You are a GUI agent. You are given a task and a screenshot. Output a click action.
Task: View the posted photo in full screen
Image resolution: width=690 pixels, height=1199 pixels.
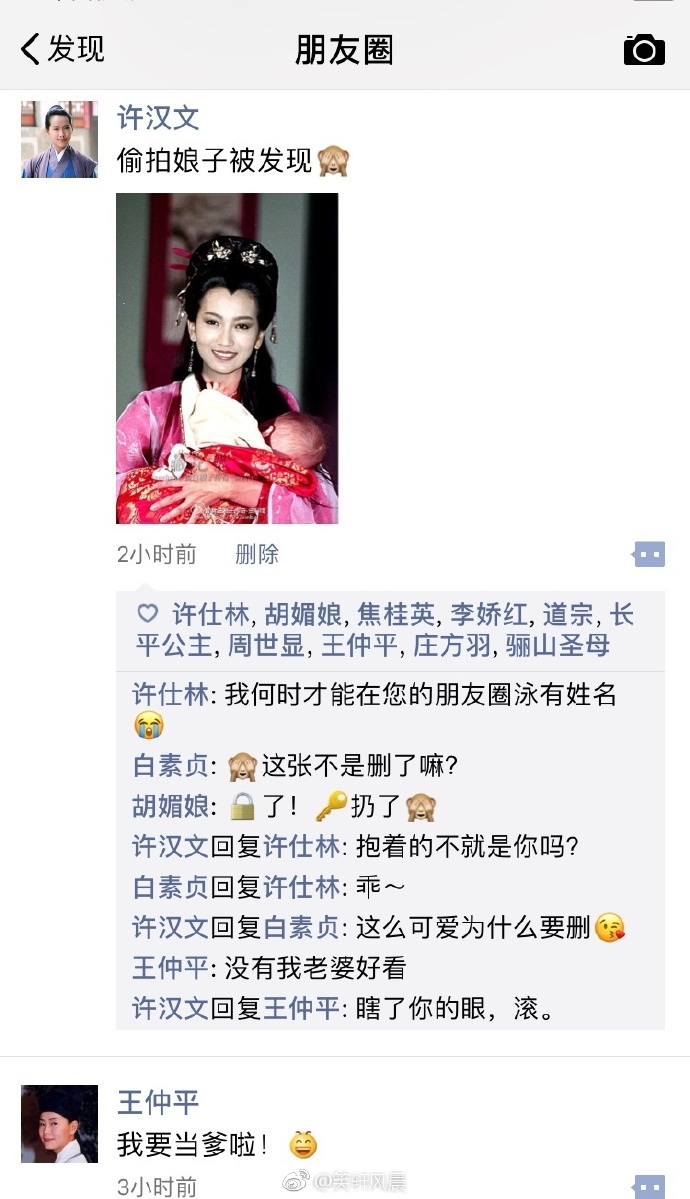[227, 358]
